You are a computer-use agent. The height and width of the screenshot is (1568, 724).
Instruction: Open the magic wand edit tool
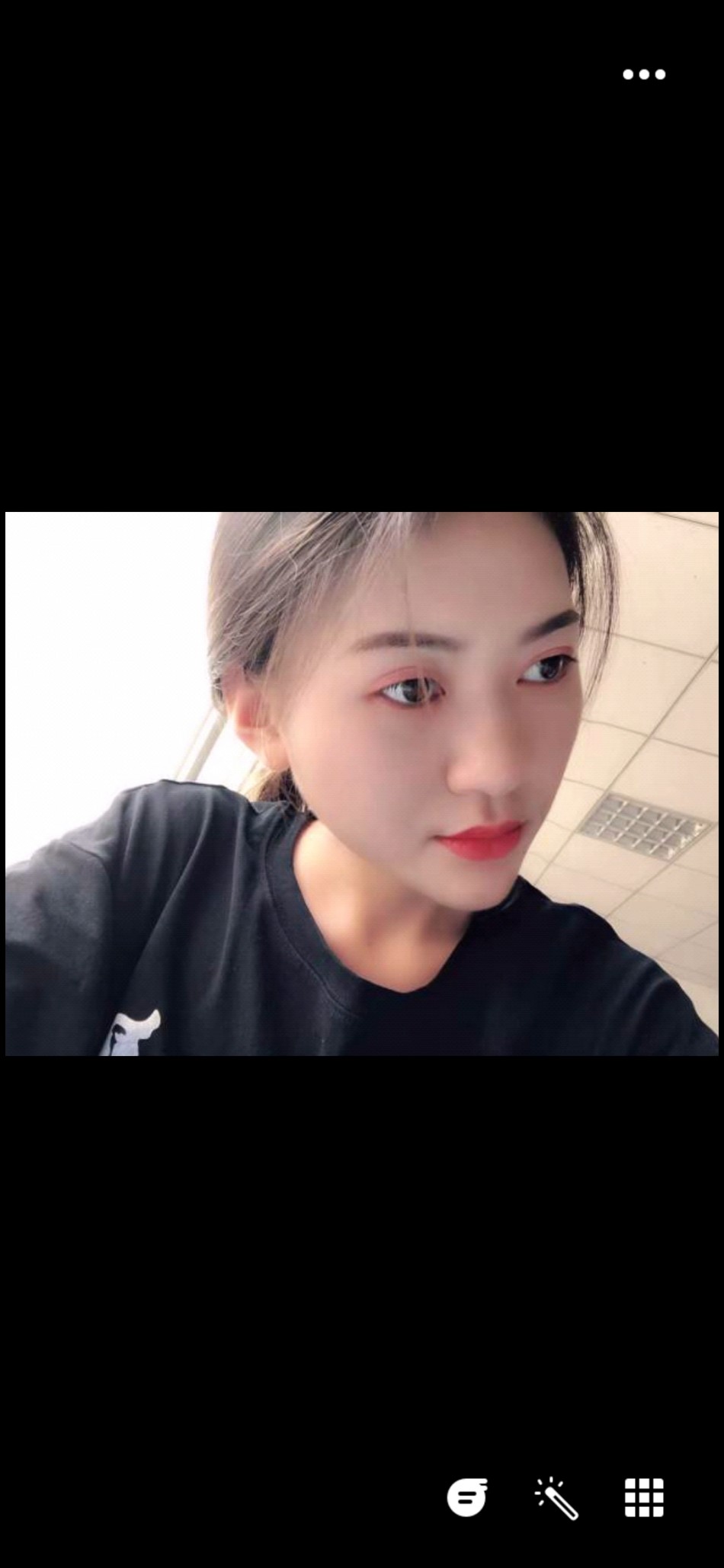556,1498
